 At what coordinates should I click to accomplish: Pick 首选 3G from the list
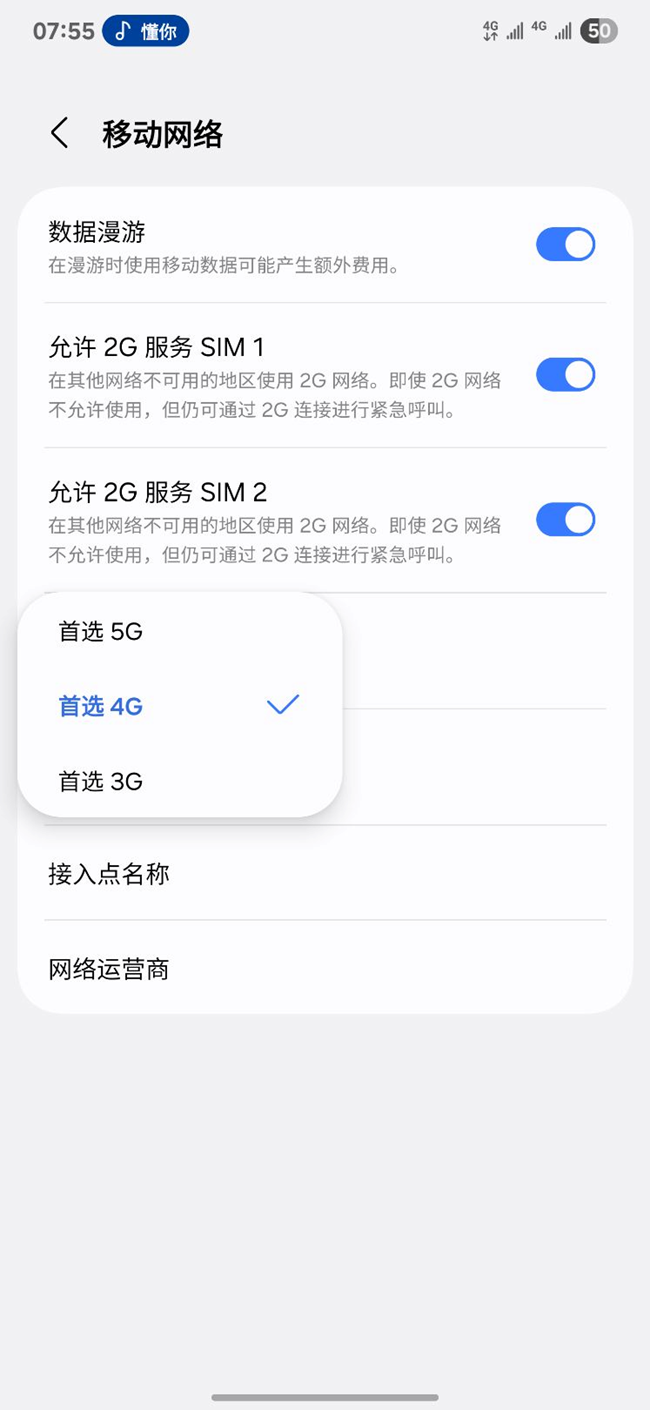180,781
